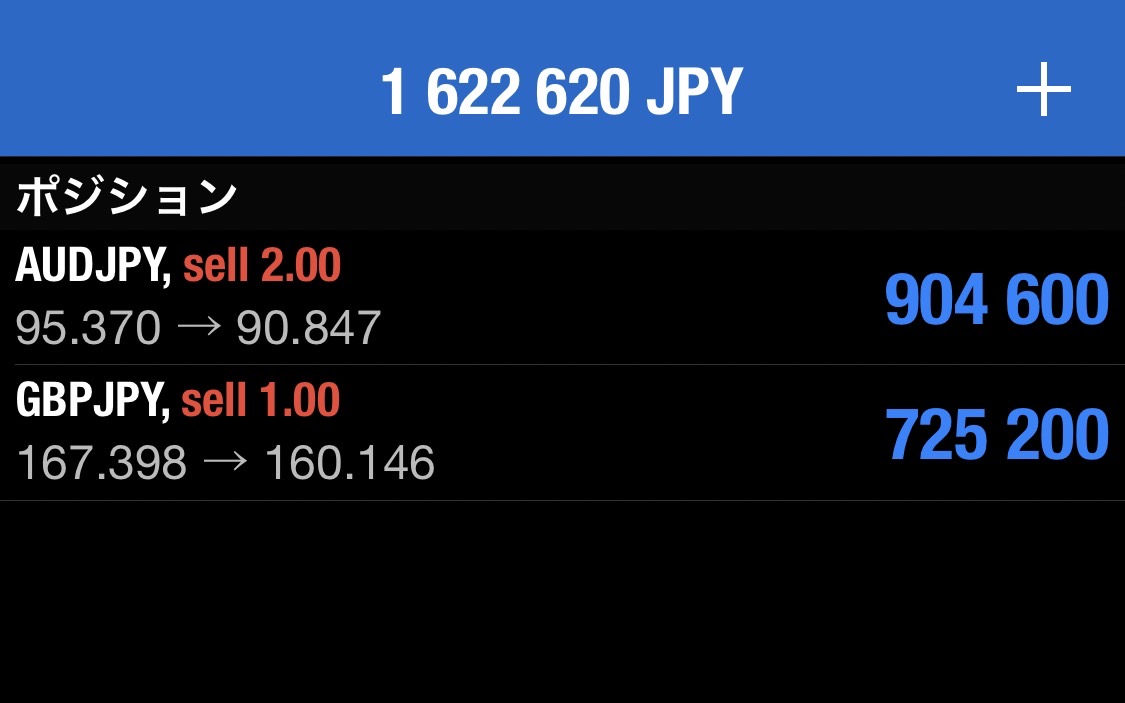This screenshot has width=1125, height=703.
Task: Tap the plus icon to add a trade
Action: [1043, 92]
